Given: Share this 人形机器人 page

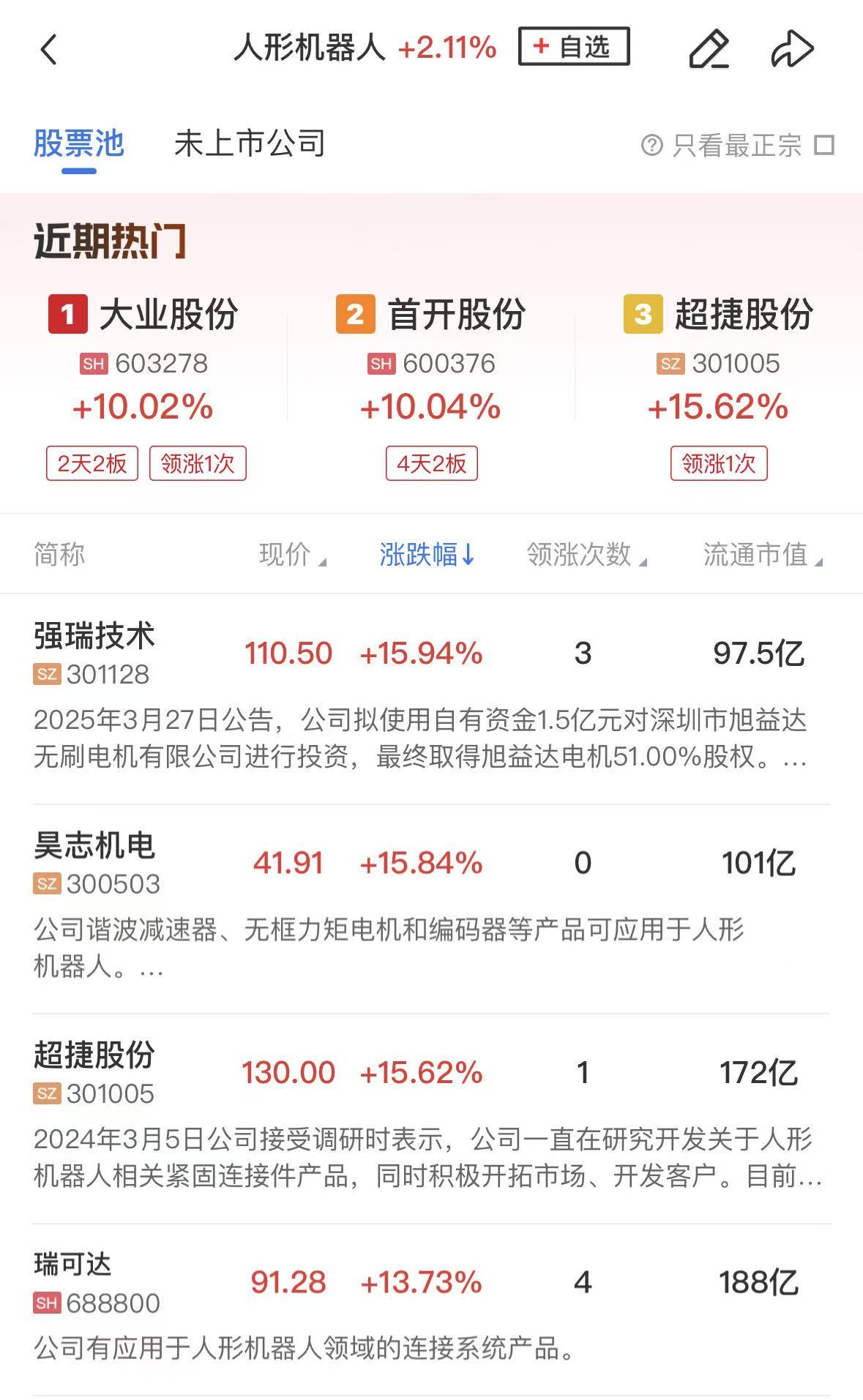Looking at the screenshot, I should 792,49.
